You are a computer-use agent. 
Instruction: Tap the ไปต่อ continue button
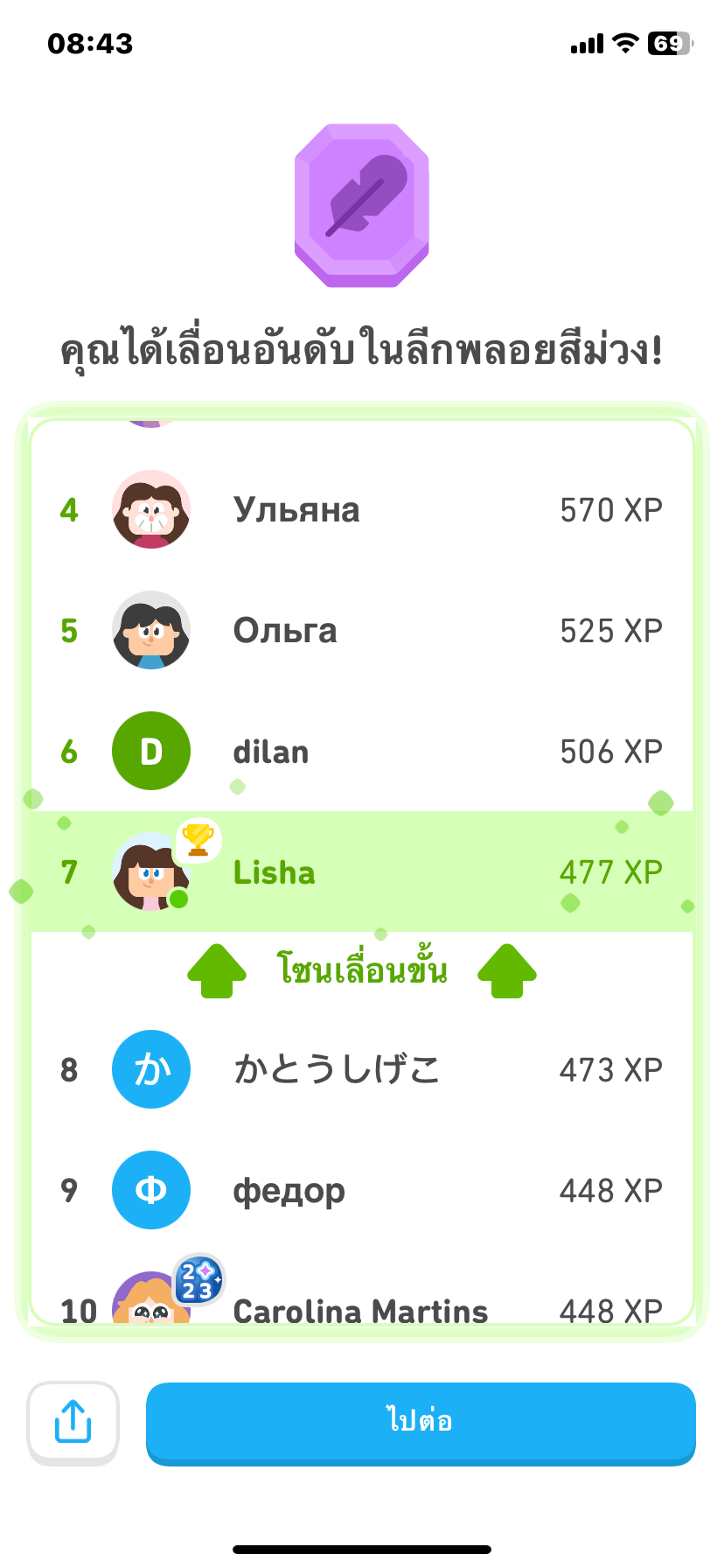(x=421, y=1421)
